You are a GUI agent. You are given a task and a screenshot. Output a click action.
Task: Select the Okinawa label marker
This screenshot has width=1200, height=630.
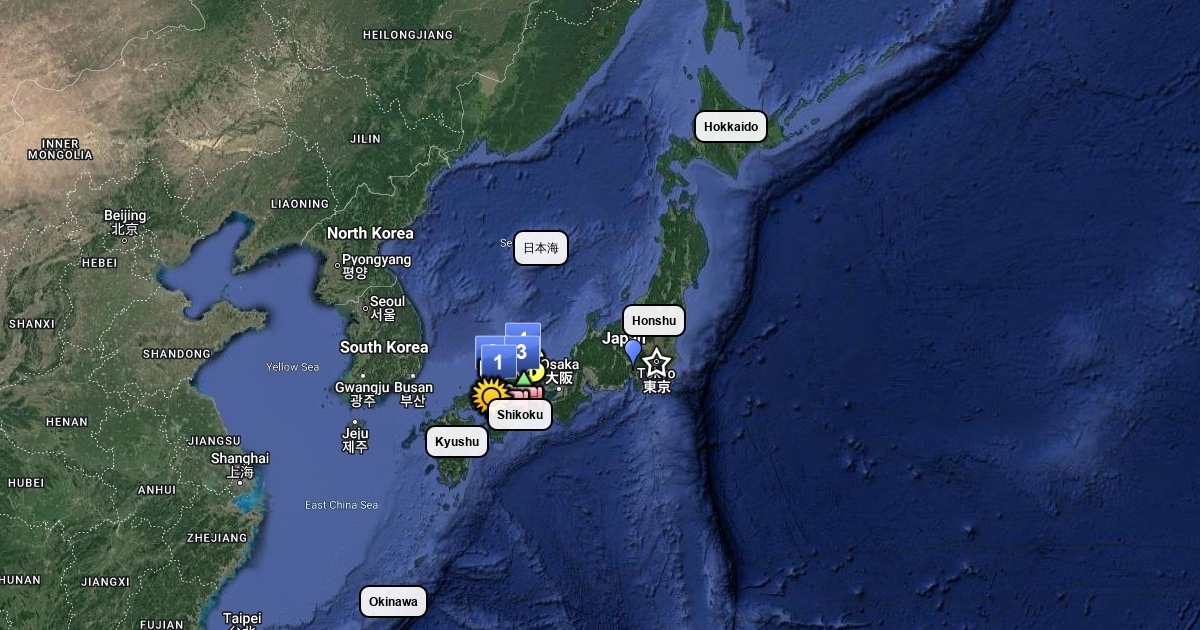click(x=393, y=601)
